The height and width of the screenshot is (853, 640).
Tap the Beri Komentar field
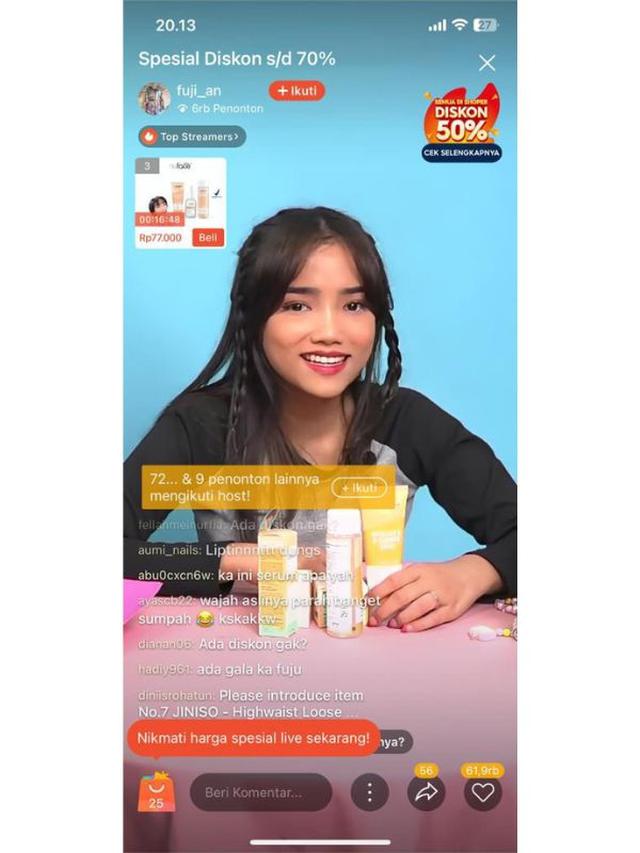point(260,792)
